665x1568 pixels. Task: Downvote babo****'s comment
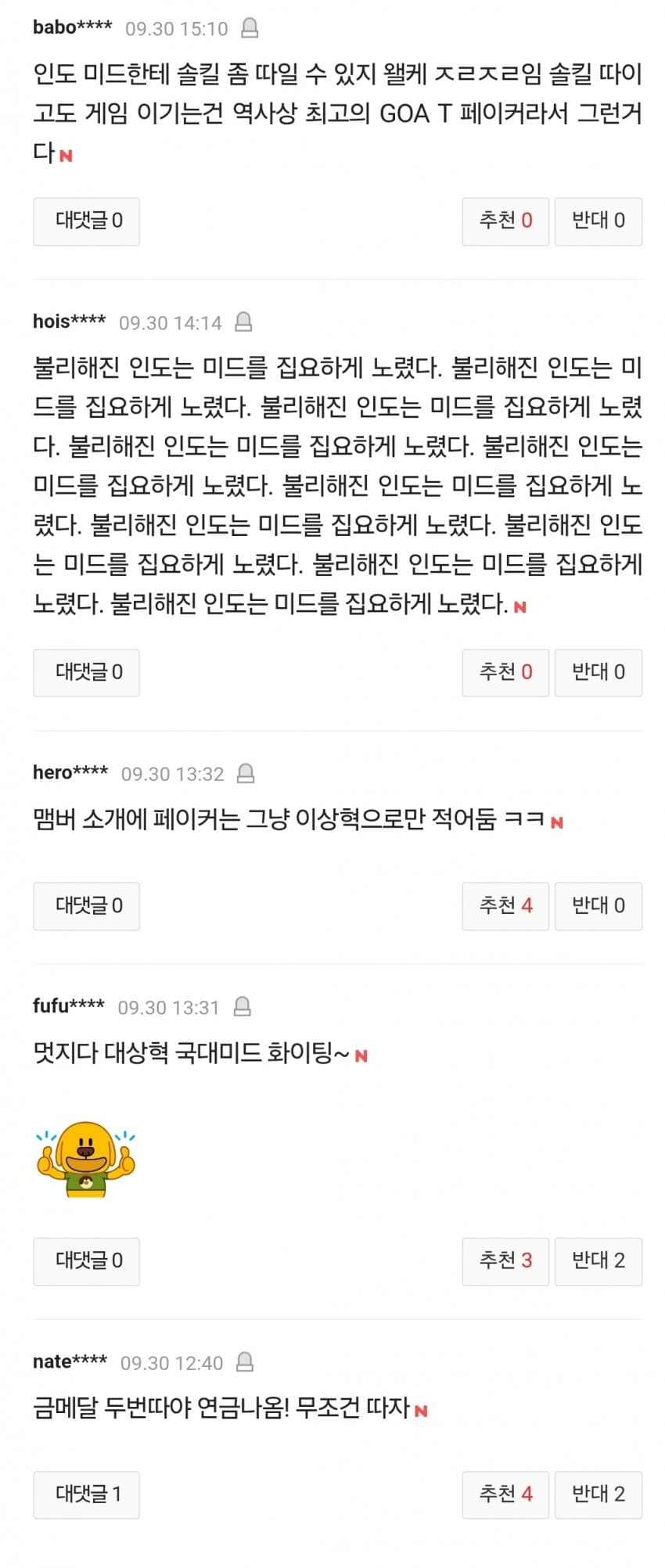(x=598, y=221)
